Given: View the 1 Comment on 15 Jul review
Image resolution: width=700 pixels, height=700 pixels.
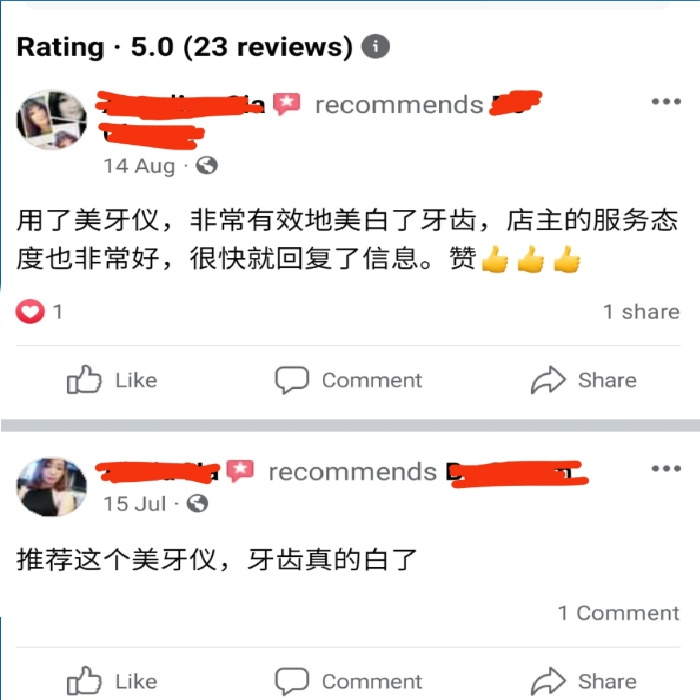Looking at the screenshot, I should (x=618, y=613).
